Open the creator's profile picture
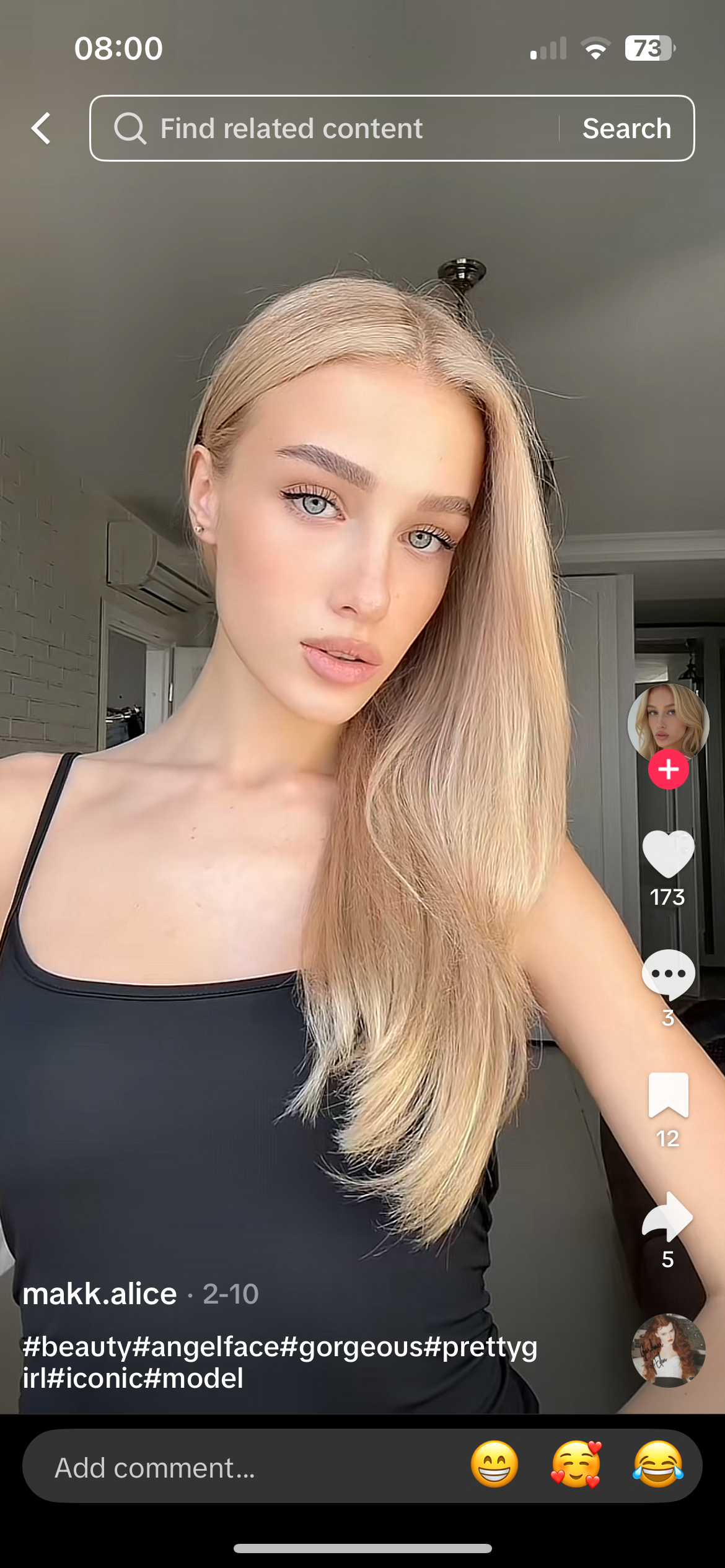Viewport: 725px width, 1568px height. click(x=668, y=721)
